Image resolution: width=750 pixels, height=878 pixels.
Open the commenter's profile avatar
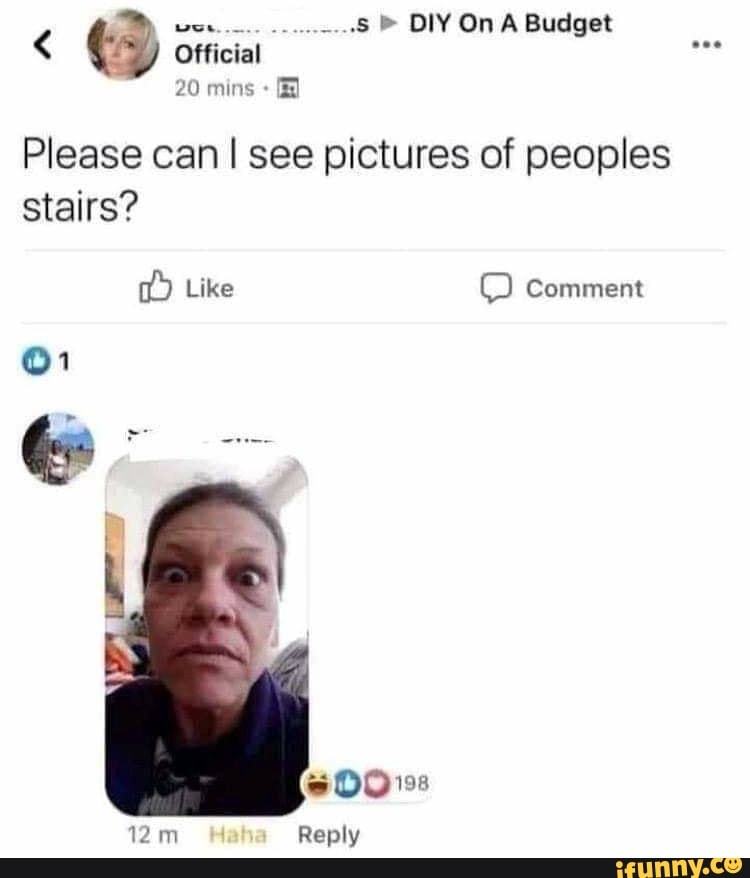tap(60, 448)
